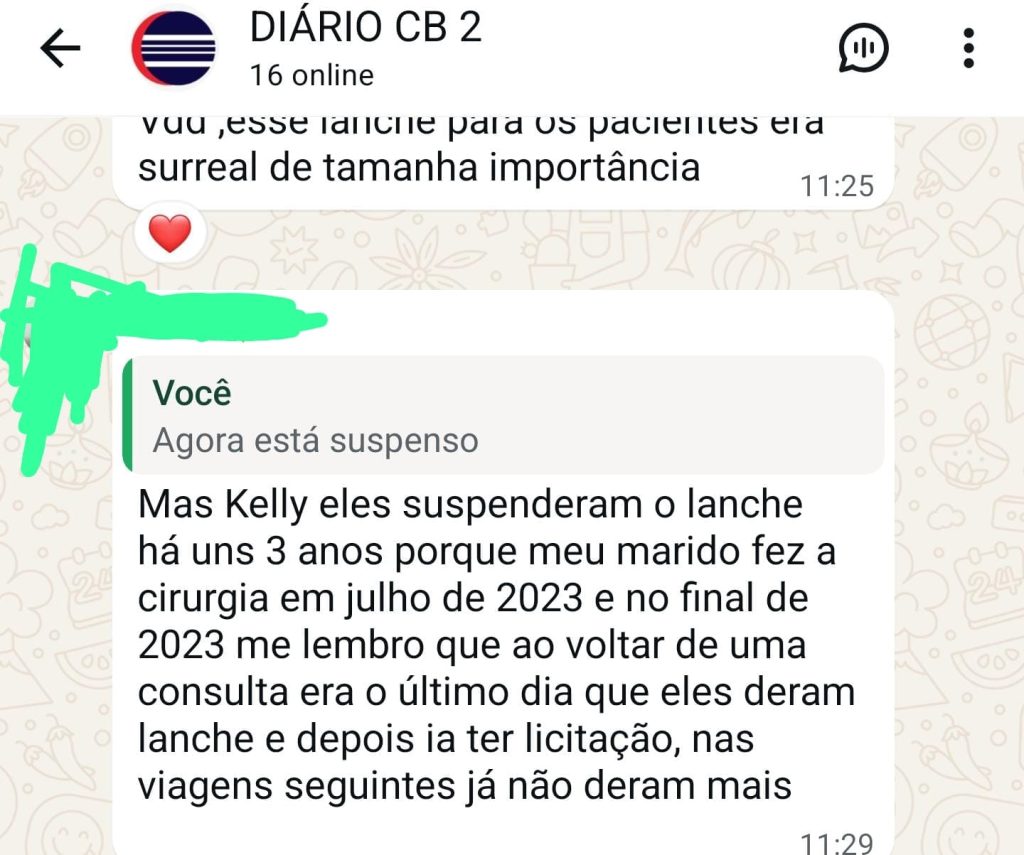View the heart reaction on the message
1024x855 pixels.
pyautogui.click(x=170, y=233)
